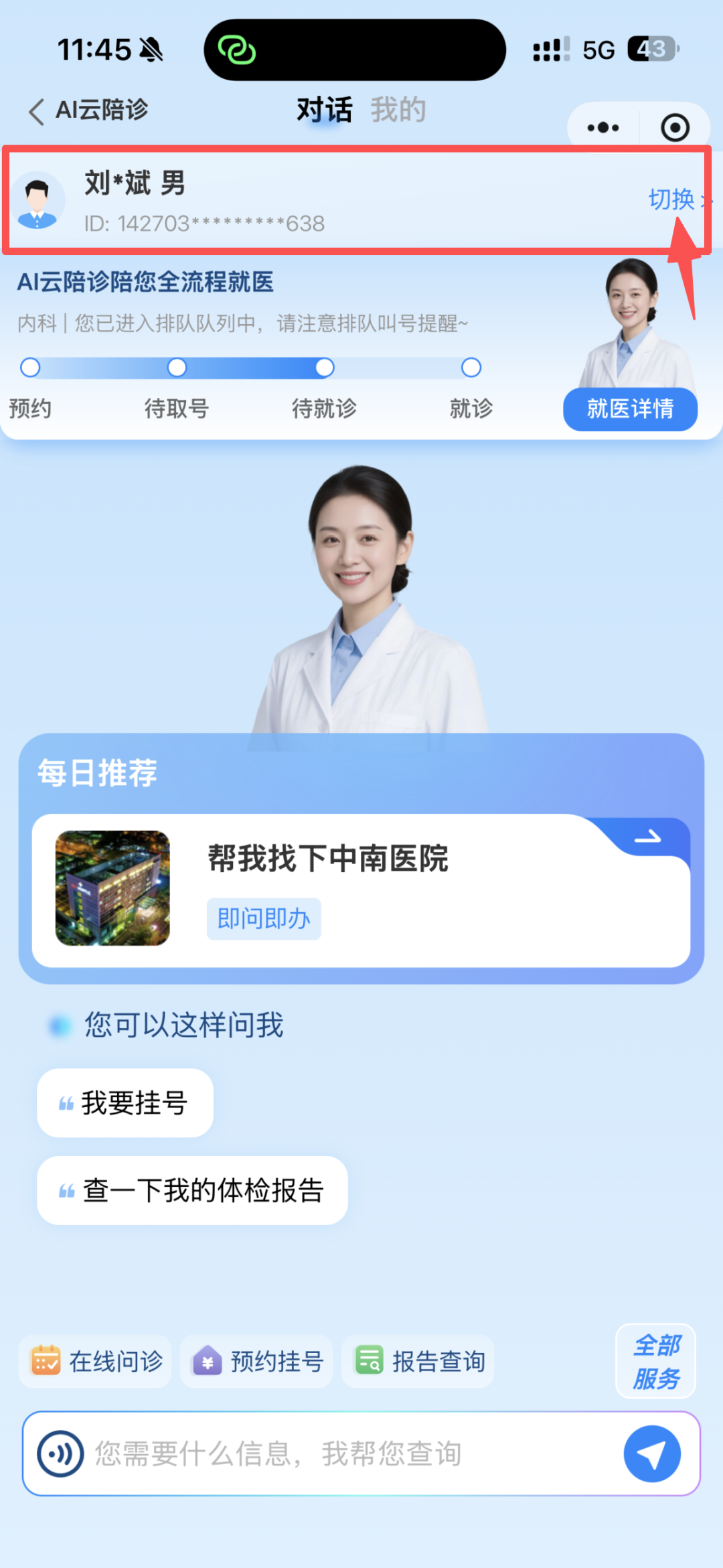The height and width of the screenshot is (1568, 723).
Task: Close the mini program with the circle icon
Action: 675,127
